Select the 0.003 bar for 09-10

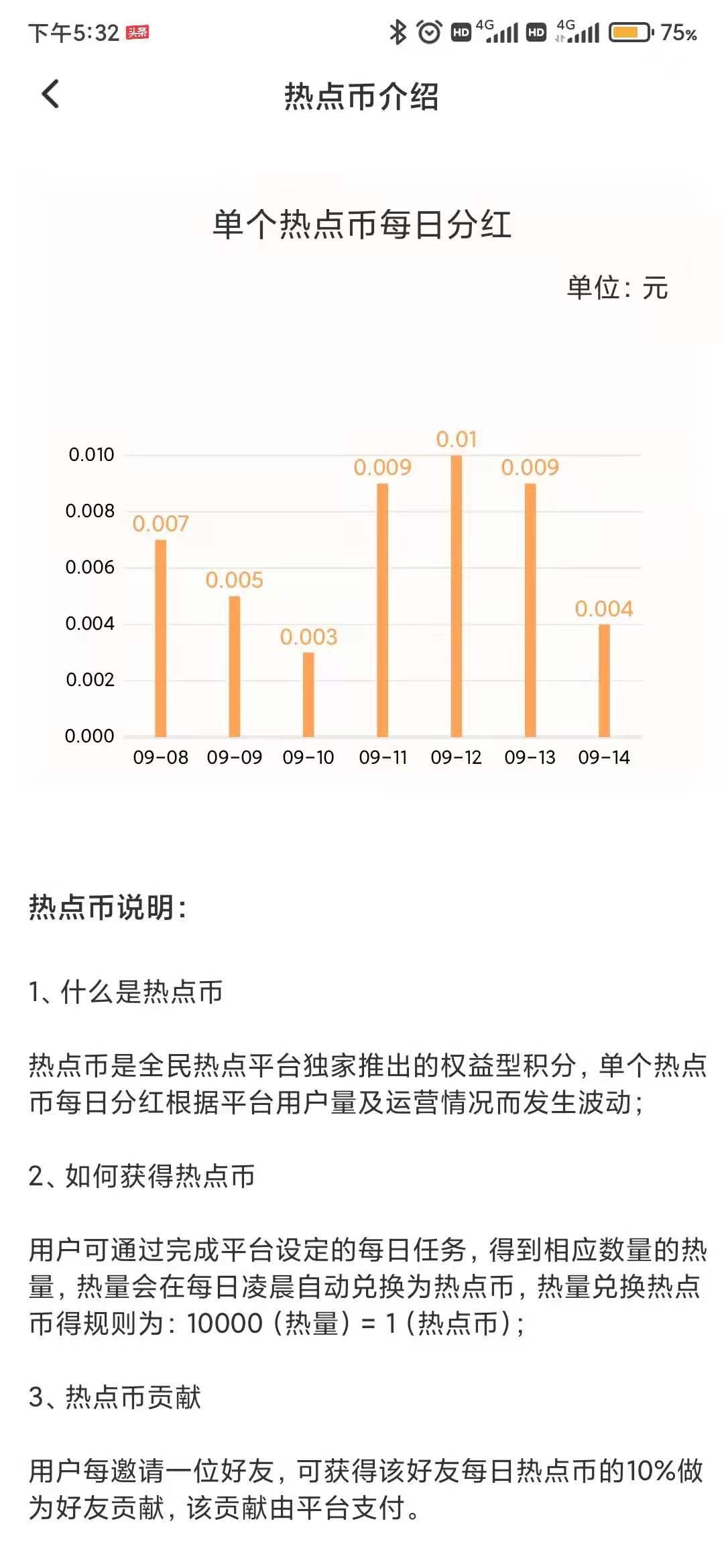tap(309, 694)
